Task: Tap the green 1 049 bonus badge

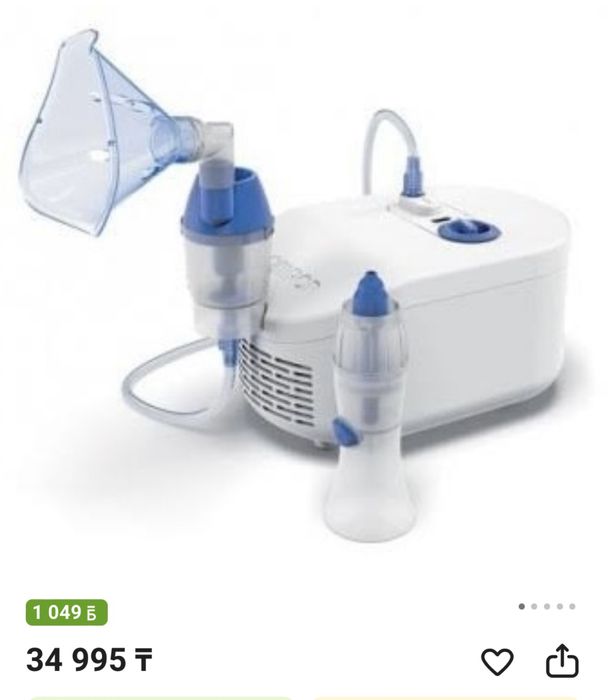Action: tap(66, 612)
